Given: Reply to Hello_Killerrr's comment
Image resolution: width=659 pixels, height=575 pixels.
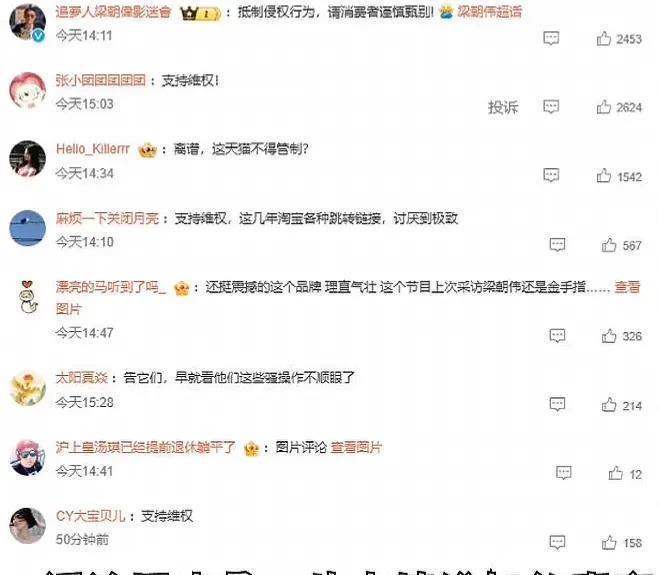Looking at the screenshot, I should (551, 176).
